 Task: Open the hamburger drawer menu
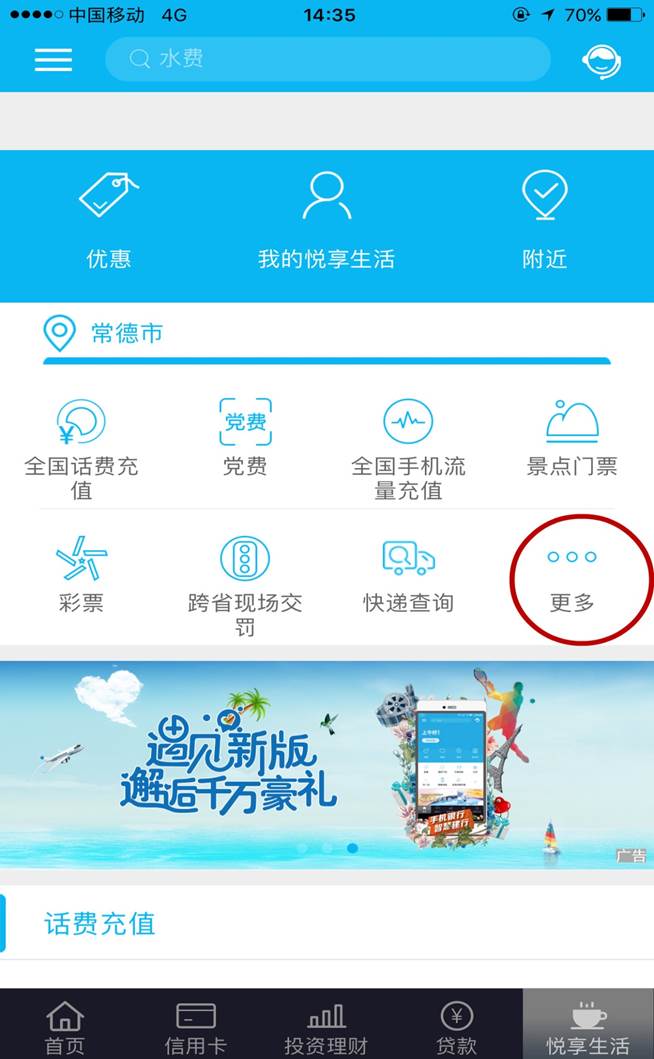pos(53,60)
